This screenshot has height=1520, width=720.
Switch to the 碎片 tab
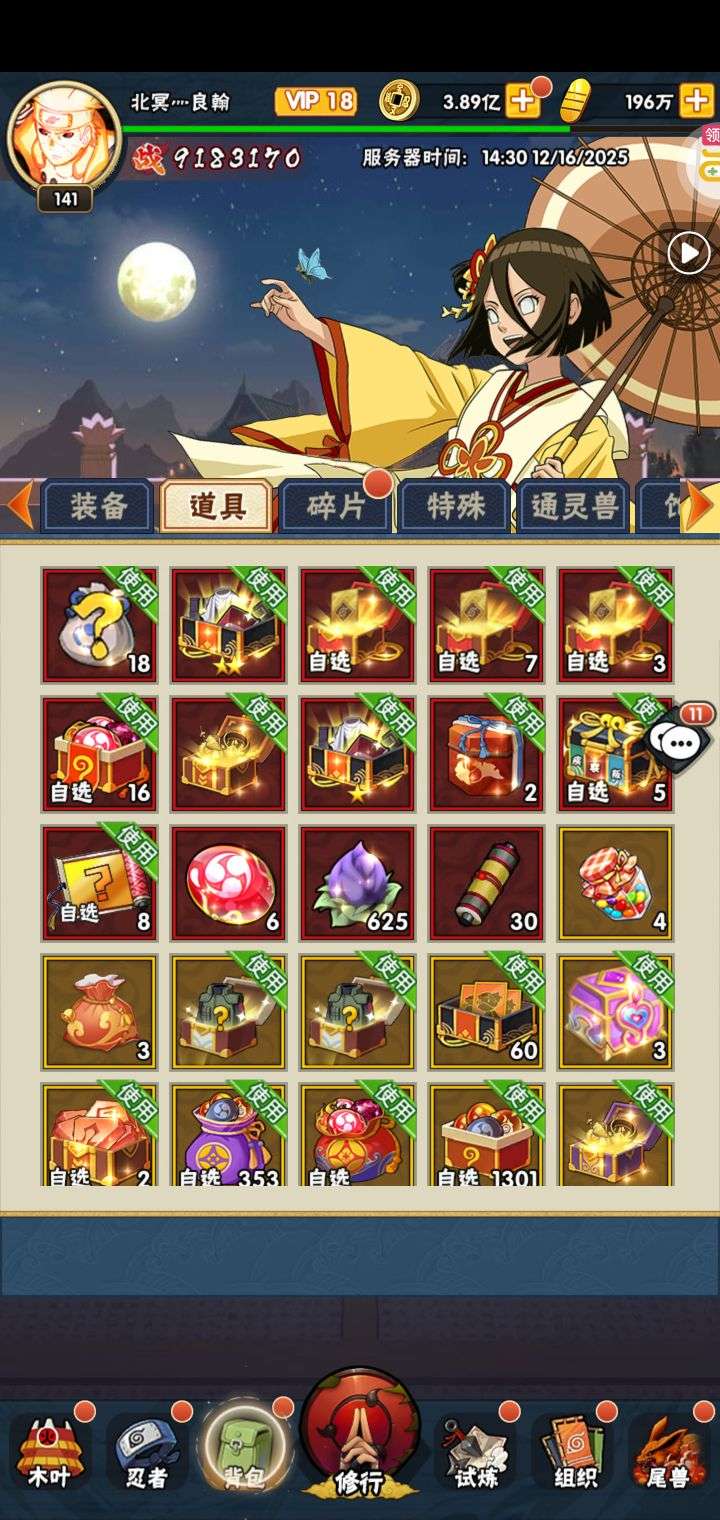tap(335, 507)
